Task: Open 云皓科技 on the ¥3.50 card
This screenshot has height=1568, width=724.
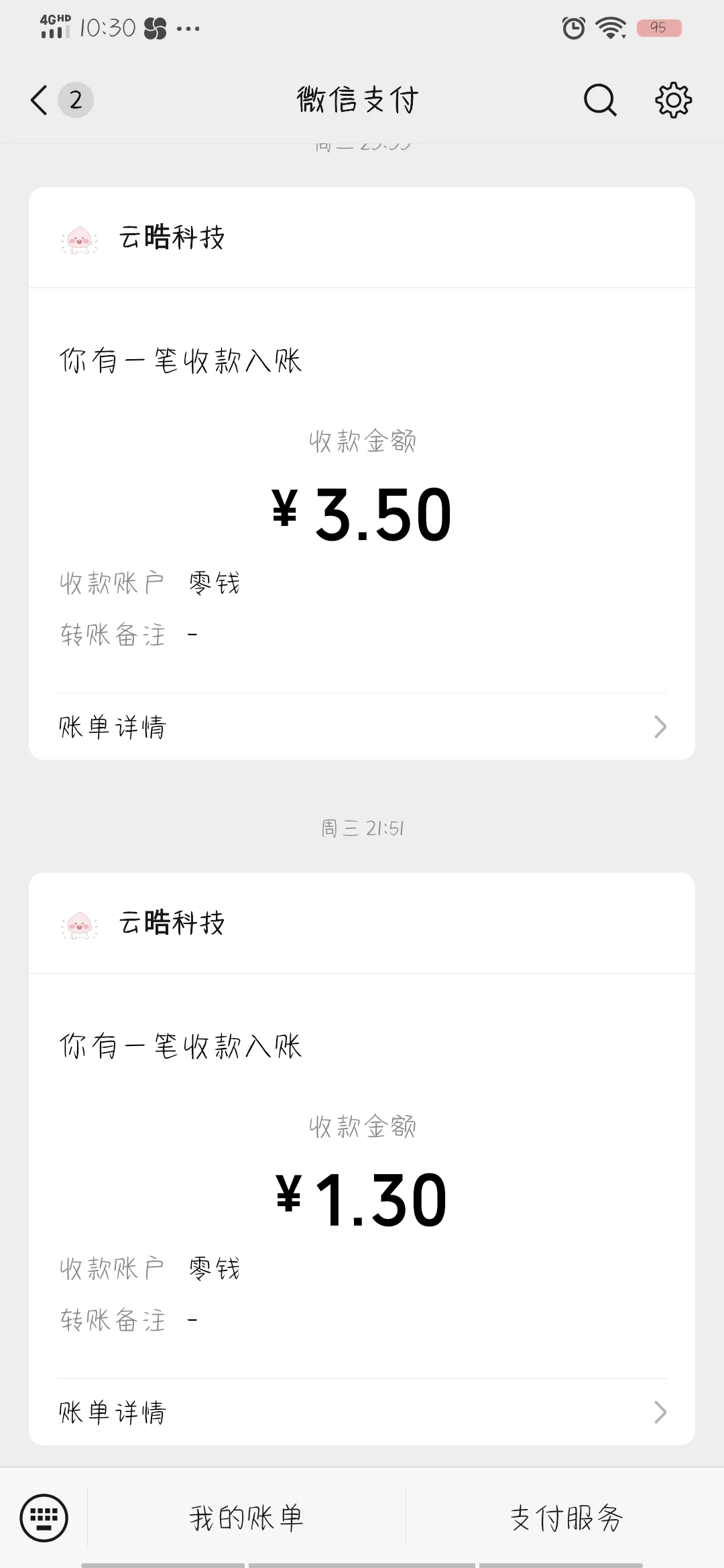Action: pos(171,238)
